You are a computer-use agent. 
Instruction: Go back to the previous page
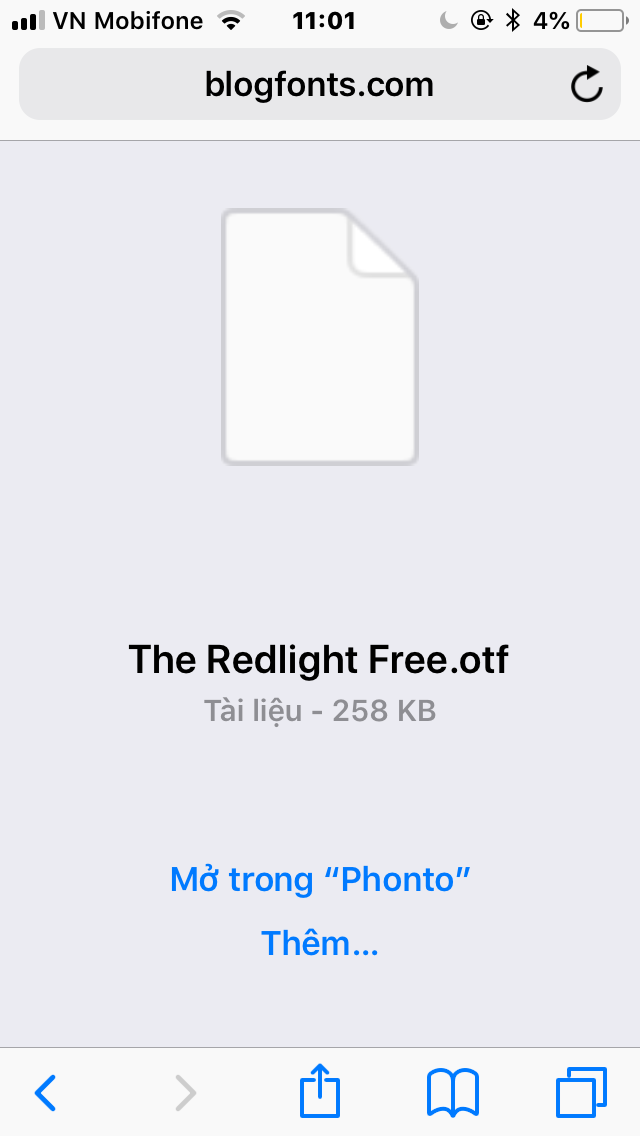click(x=45, y=1093)
